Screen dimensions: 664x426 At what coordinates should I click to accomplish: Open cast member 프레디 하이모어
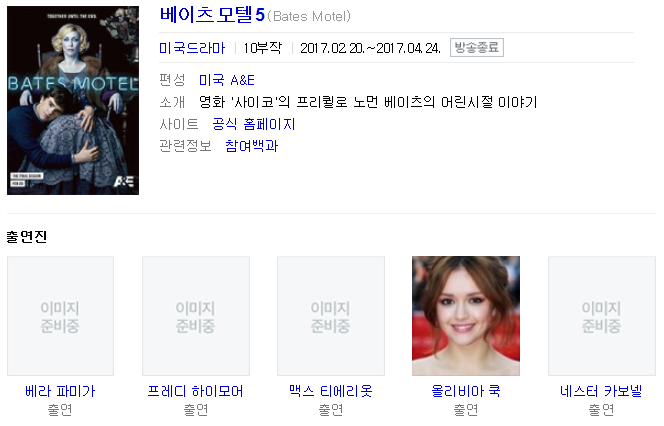[196, 391]
